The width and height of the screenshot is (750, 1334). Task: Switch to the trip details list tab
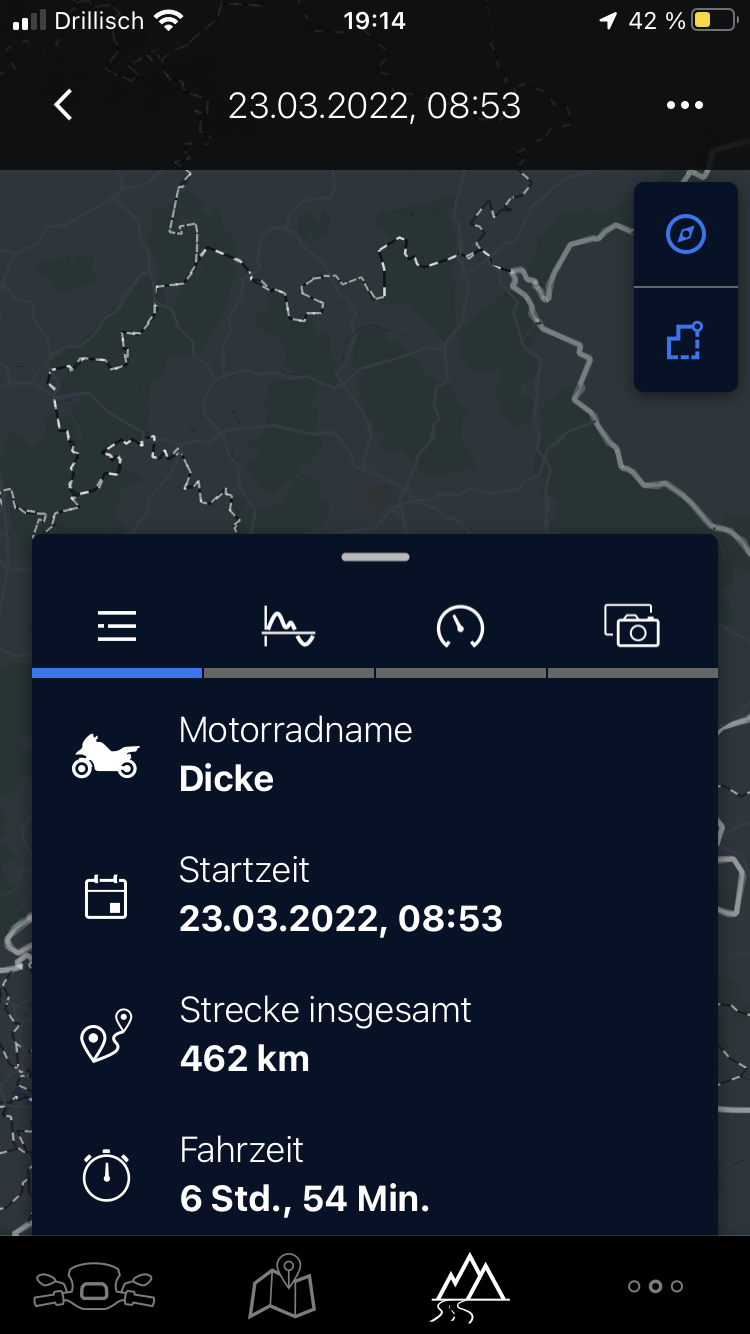click(x=117, y=627)
